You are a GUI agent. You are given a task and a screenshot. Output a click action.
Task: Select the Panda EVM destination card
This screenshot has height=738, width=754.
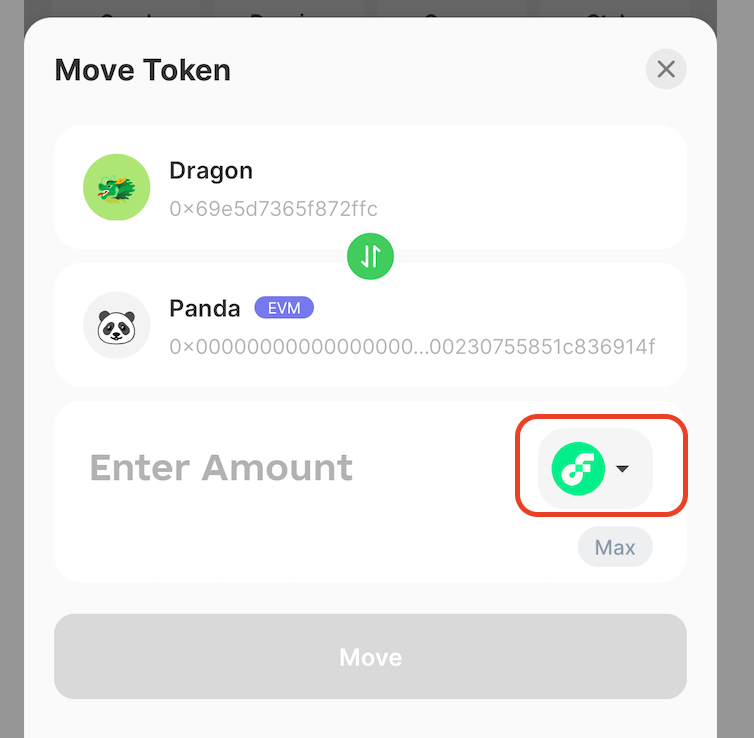coord(370,325)
